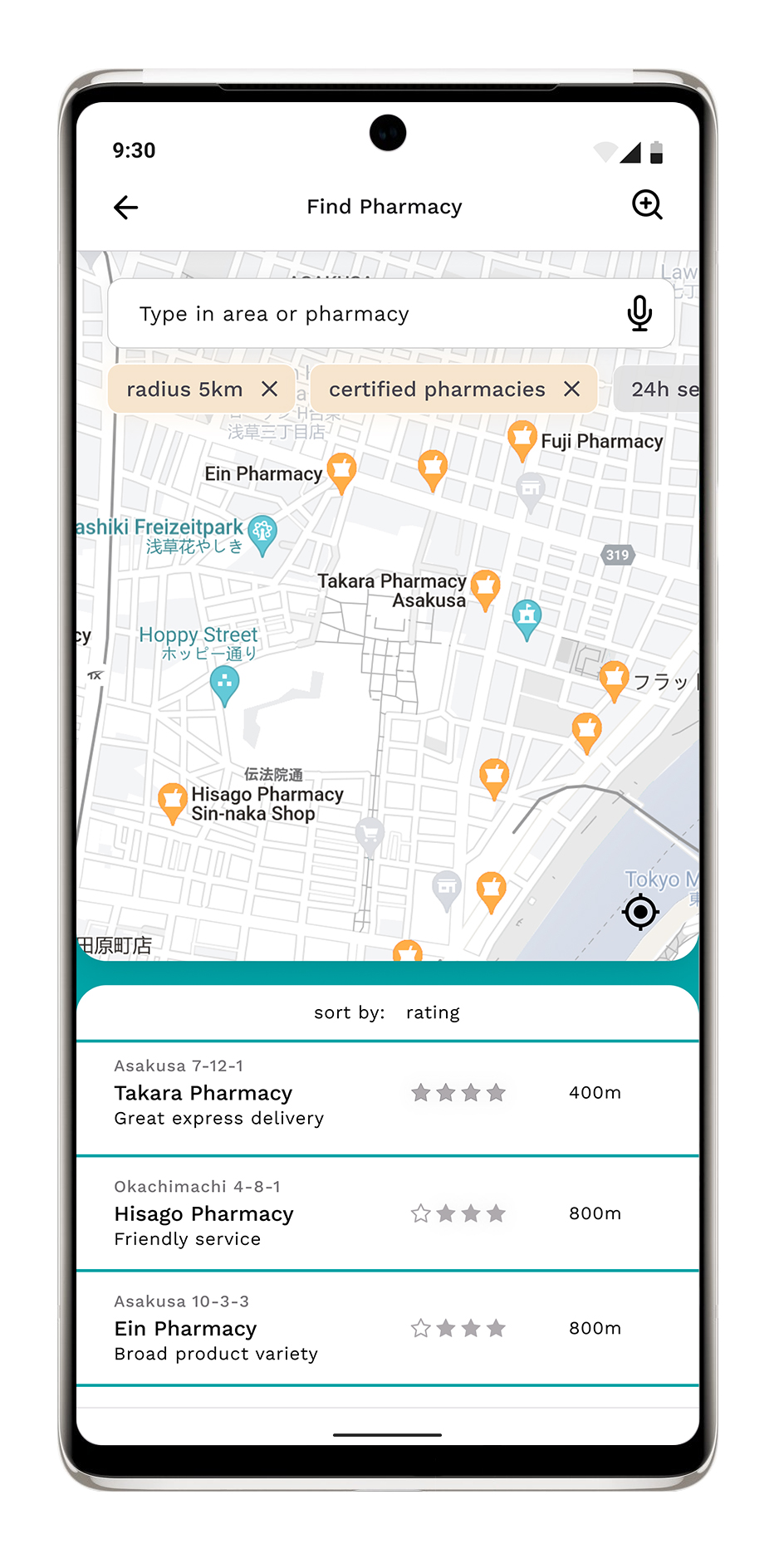Center map on my current location
Image resolution: width=779 pixels, height=1568 pixels.
[640, 912]
